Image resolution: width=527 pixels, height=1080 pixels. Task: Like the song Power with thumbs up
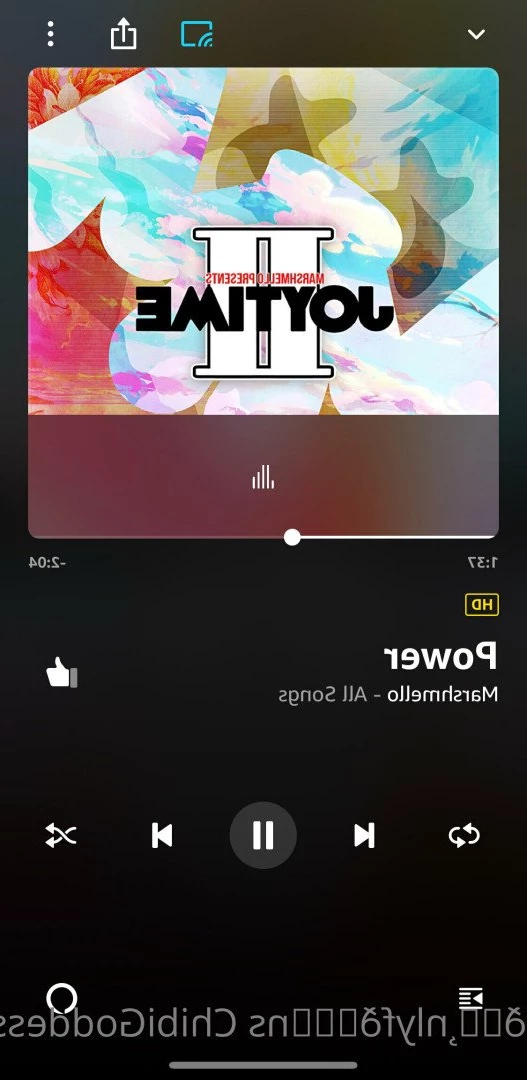(x=61, y=672)
